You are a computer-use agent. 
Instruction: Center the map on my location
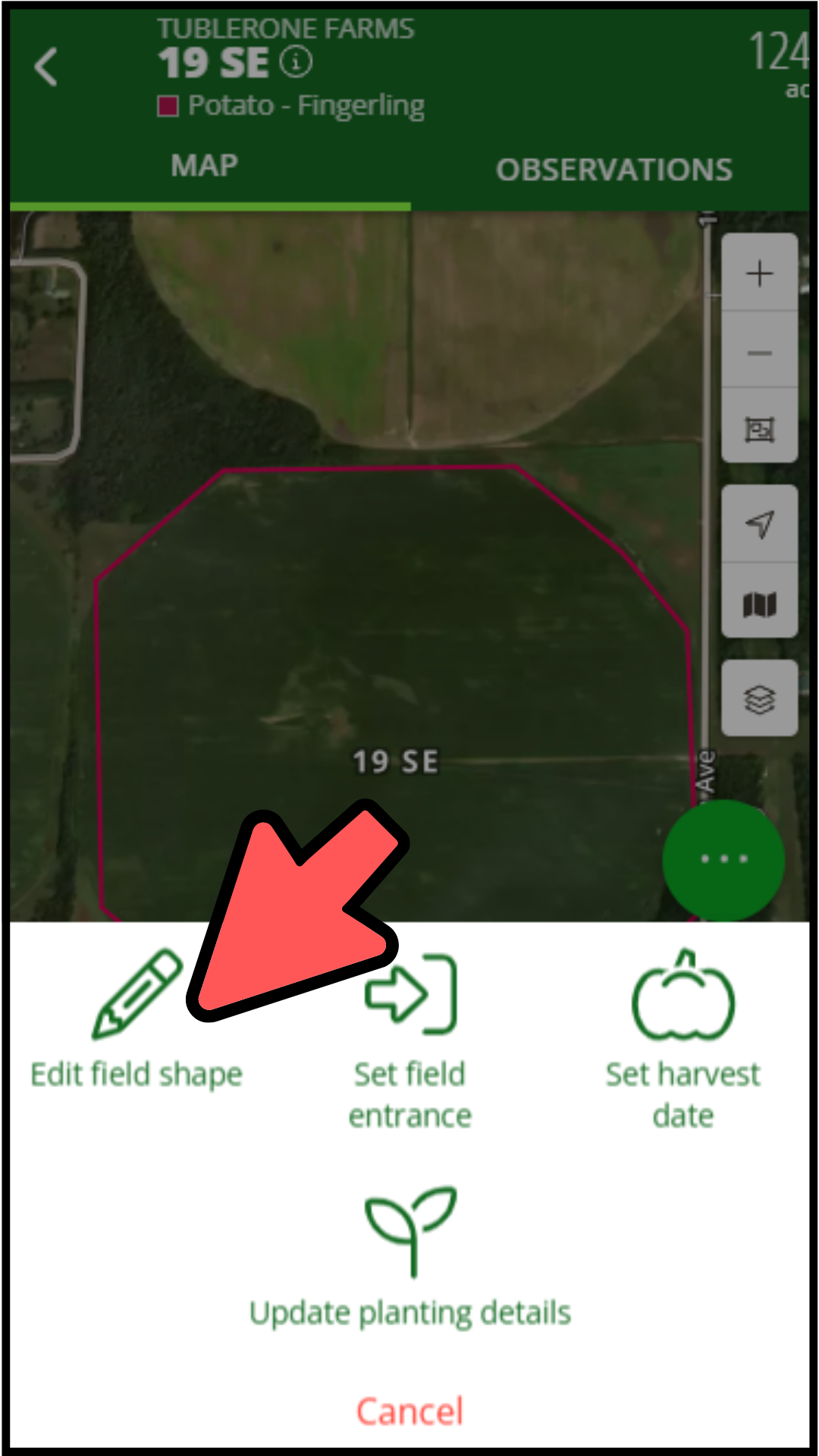[759, 524]
